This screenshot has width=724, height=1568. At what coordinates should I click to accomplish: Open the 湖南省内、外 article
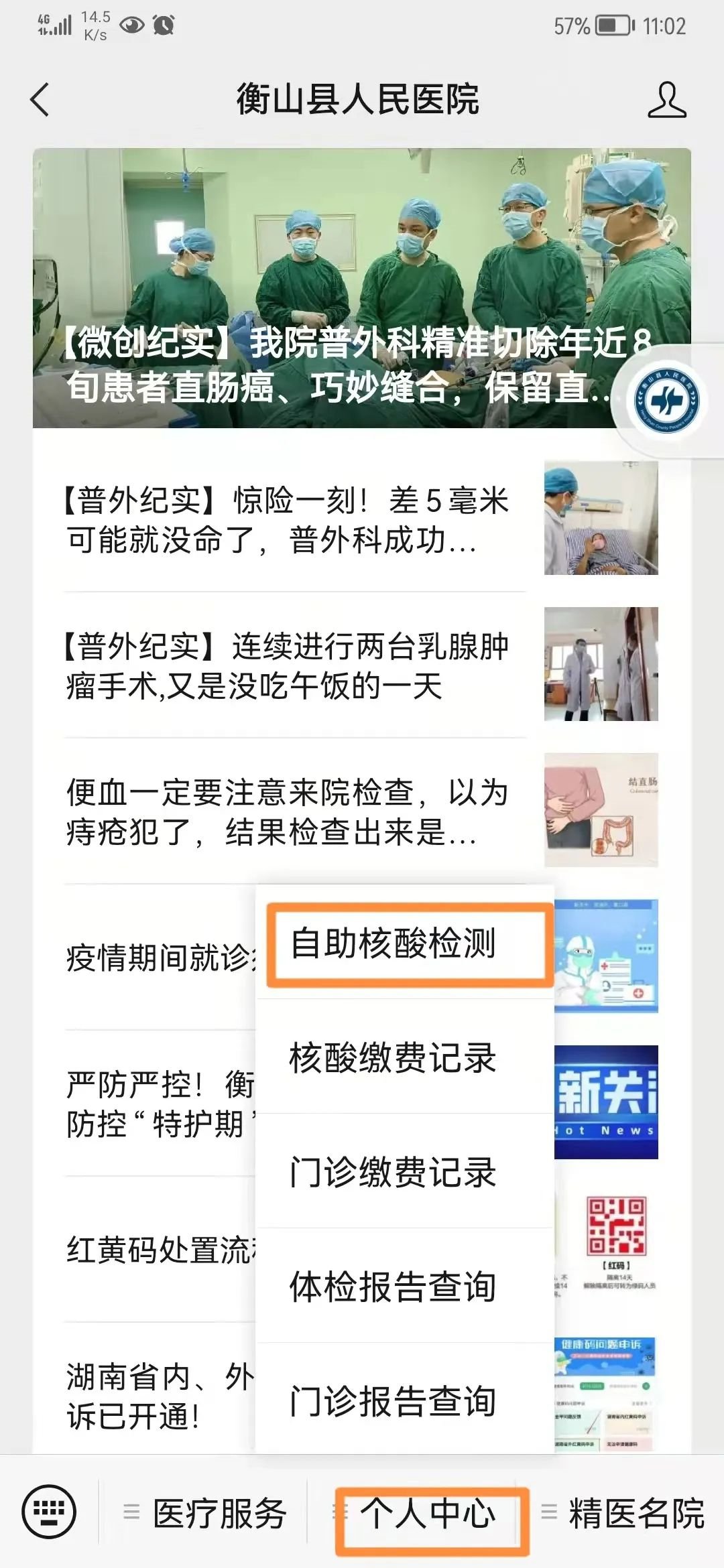point(158,1396)
